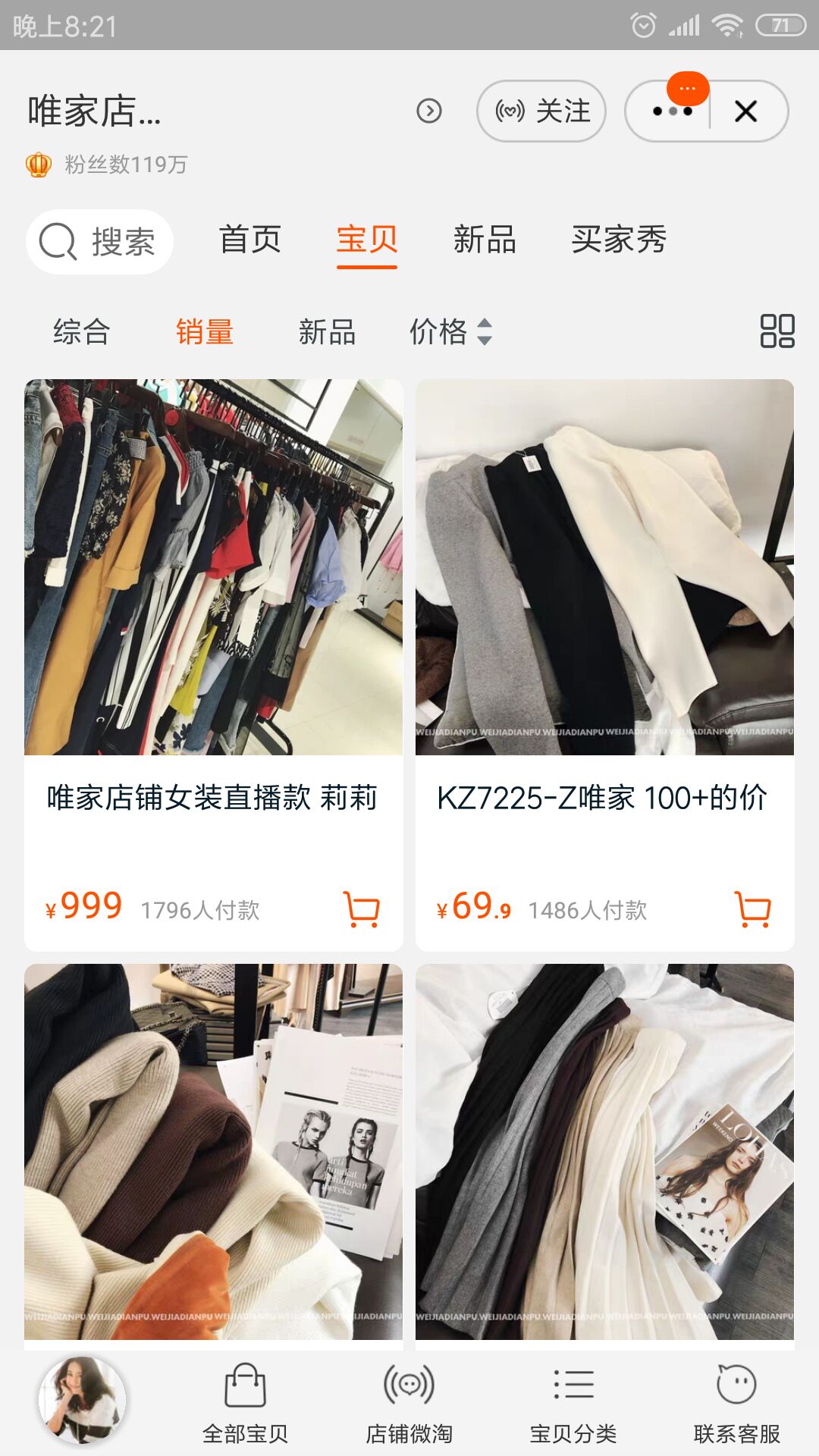This screenshot has height=1456, width=819.
Task: Open the shop avatar photo
Action: [x=74, y=1402]
